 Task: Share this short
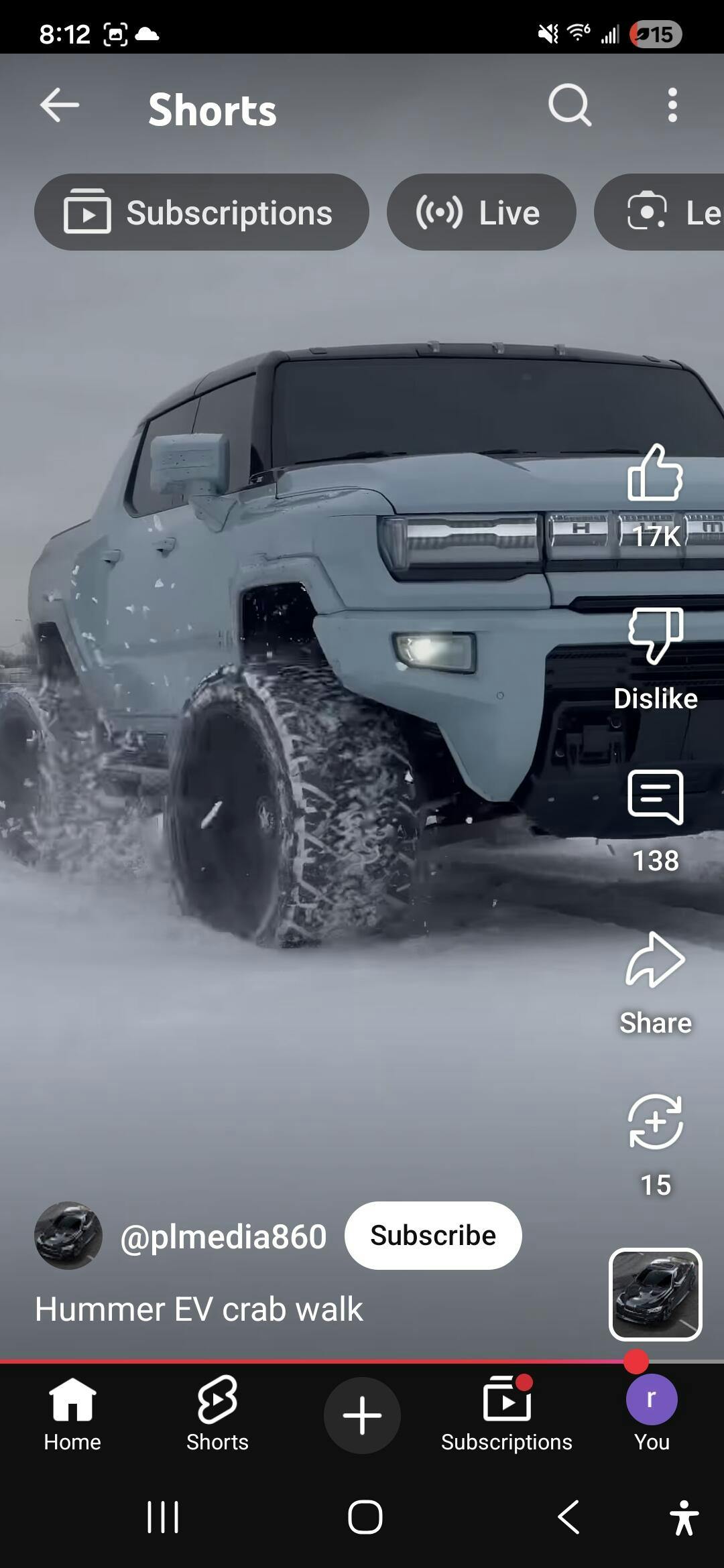coord(655,962)
